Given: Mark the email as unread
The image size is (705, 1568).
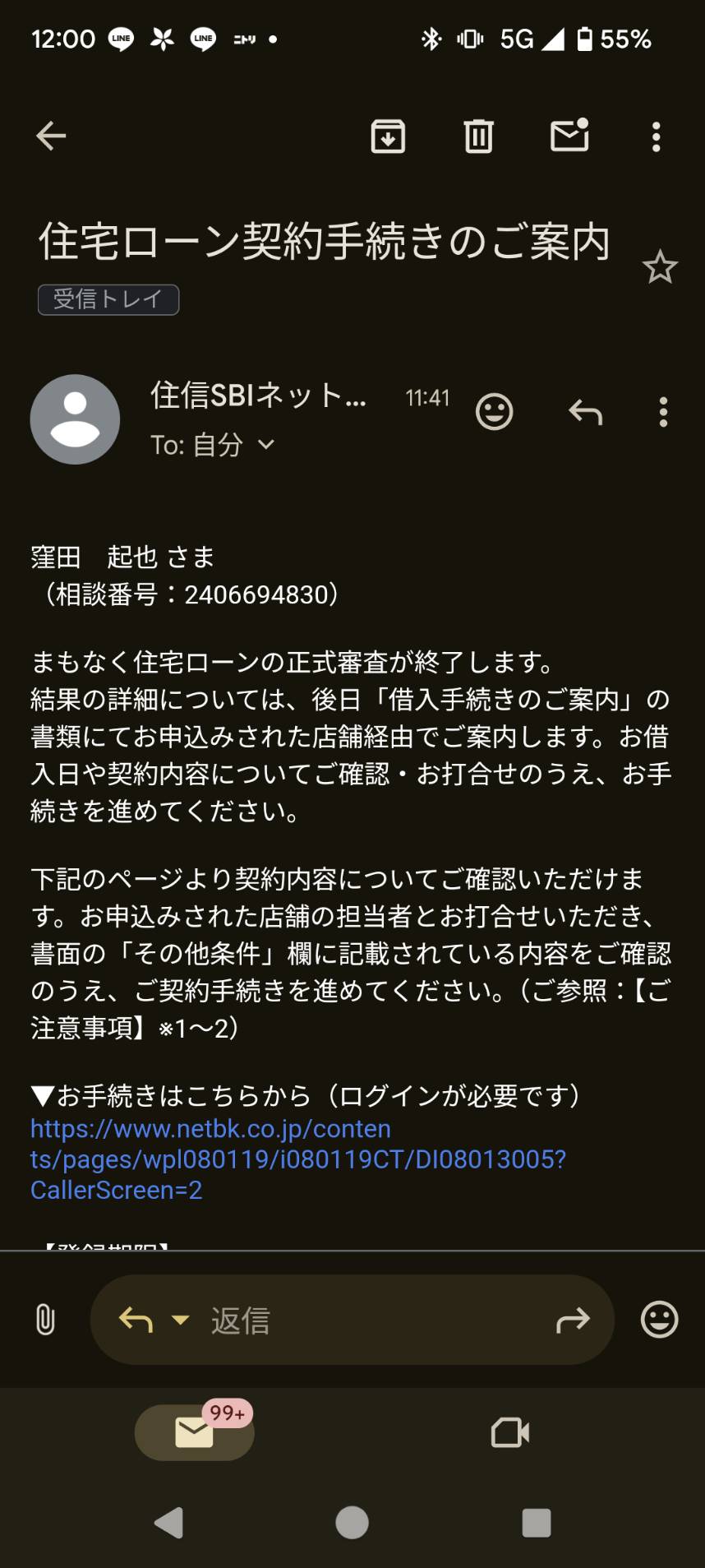Looking at the screenshot, I should coord(569,136).
